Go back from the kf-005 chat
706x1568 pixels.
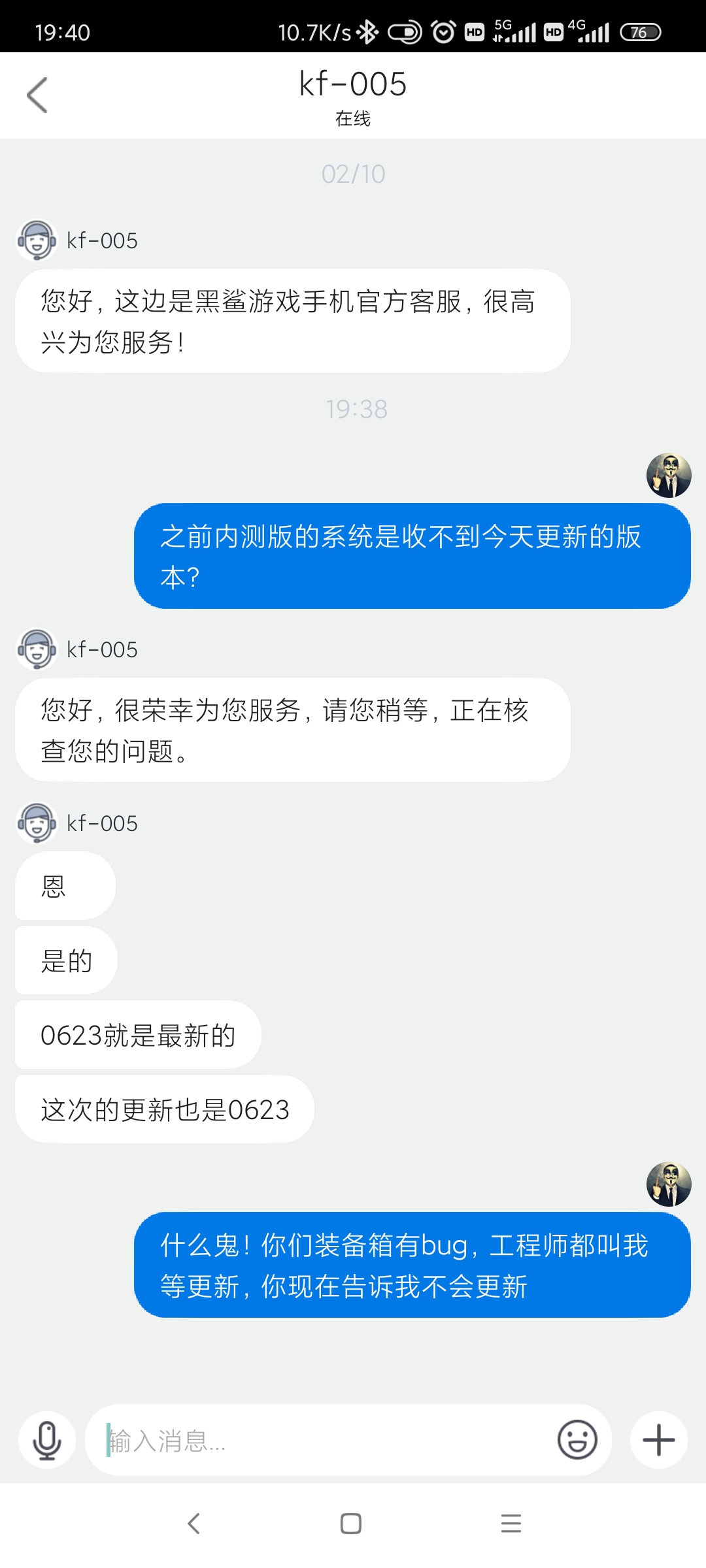[x=37, y=95]
